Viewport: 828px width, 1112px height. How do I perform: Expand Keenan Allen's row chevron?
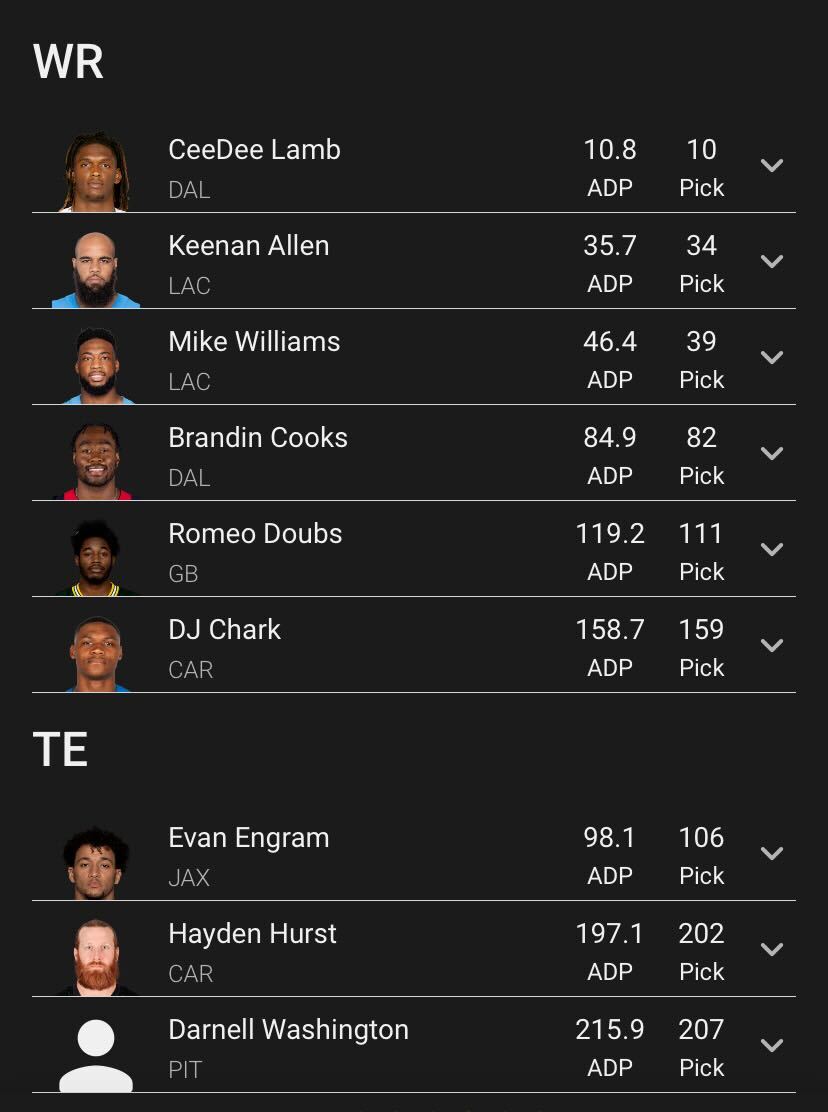point(771,262)
